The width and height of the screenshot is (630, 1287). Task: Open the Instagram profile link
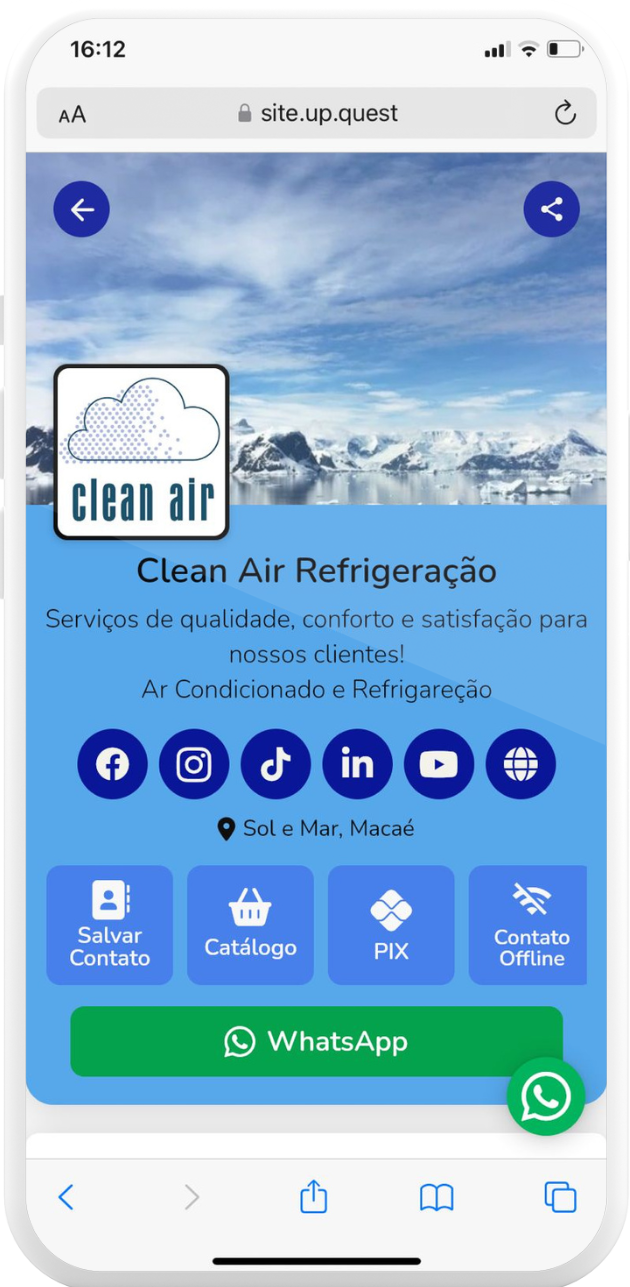click(194, 765)
